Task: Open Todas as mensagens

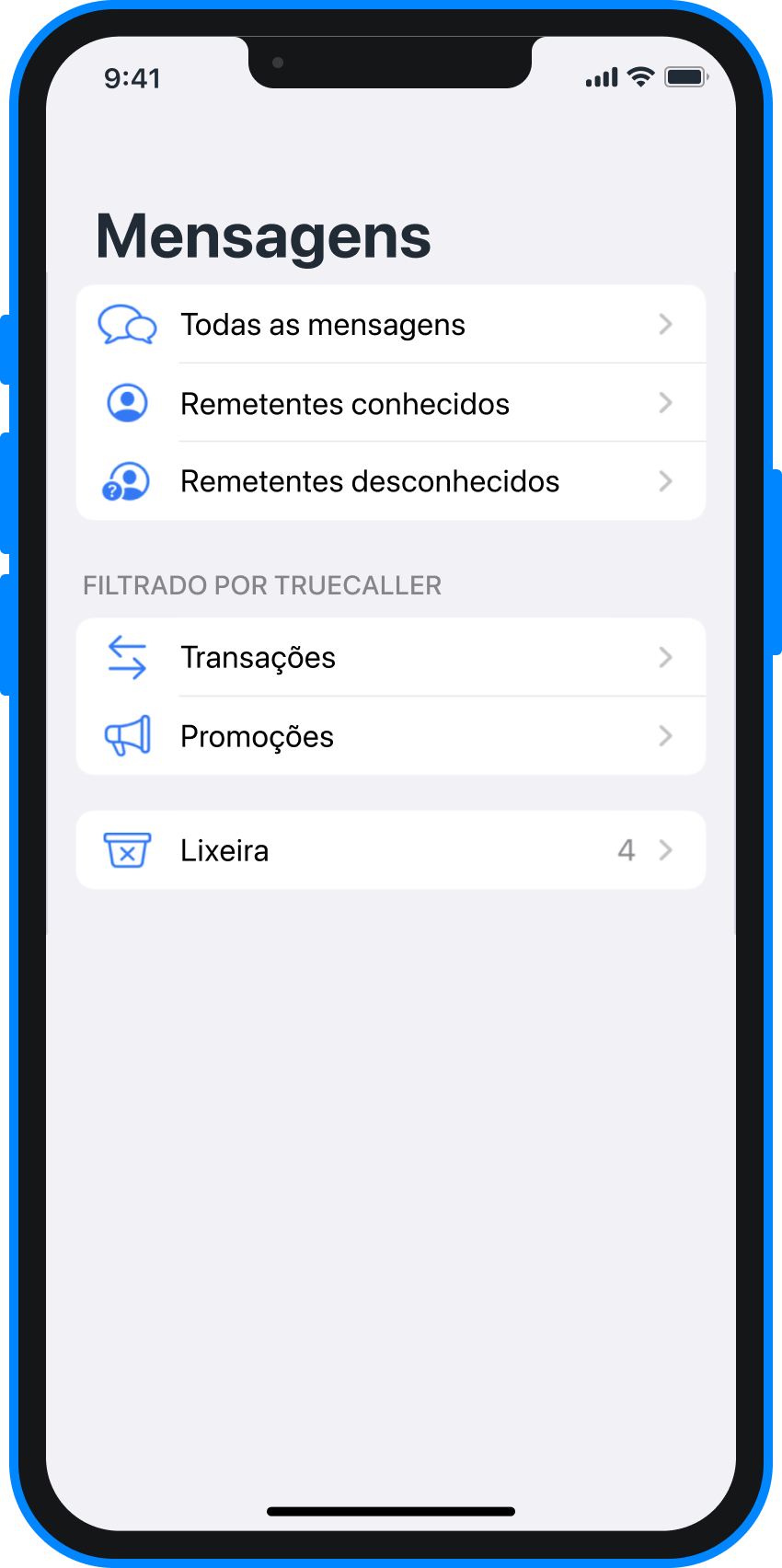Action: [390, 325]
